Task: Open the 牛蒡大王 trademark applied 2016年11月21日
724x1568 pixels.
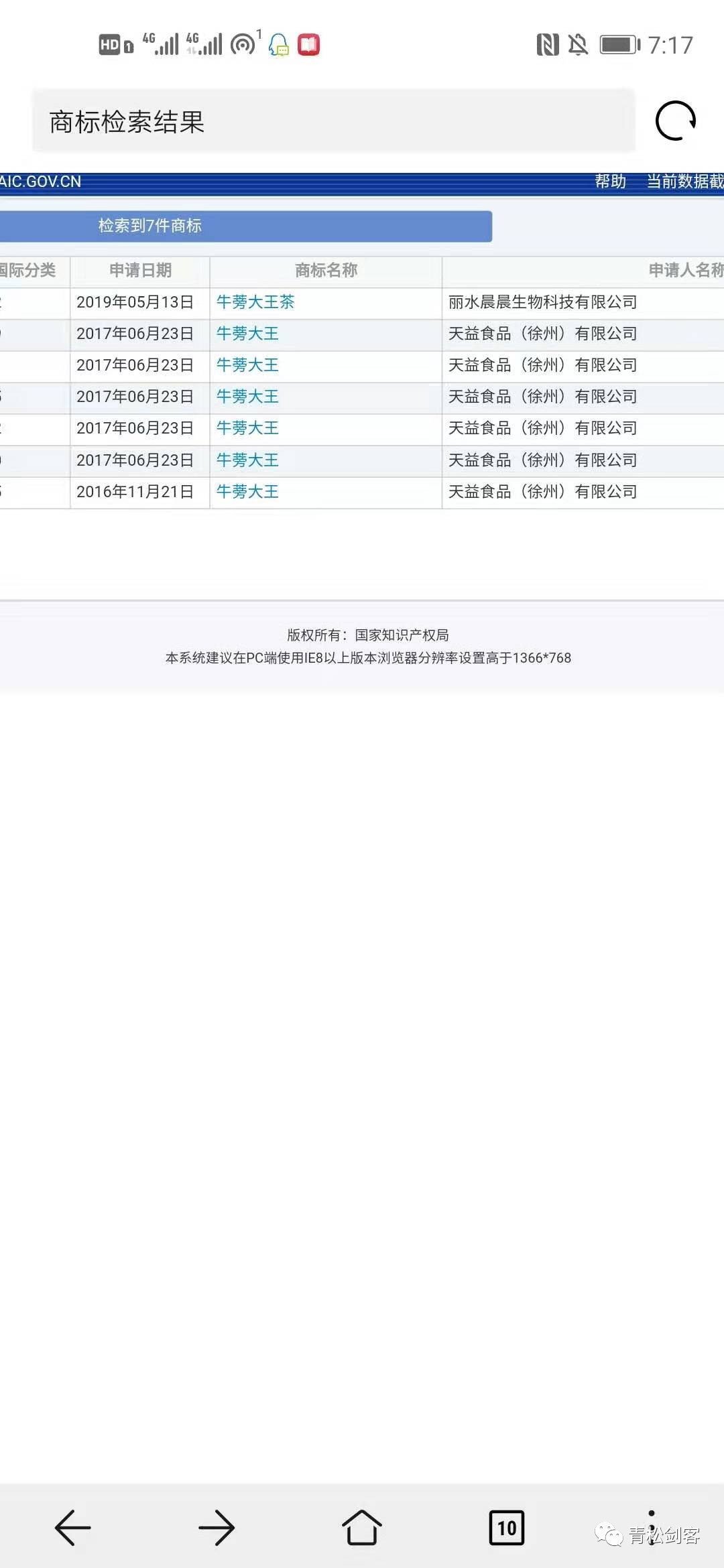Action: coord(247,492)
